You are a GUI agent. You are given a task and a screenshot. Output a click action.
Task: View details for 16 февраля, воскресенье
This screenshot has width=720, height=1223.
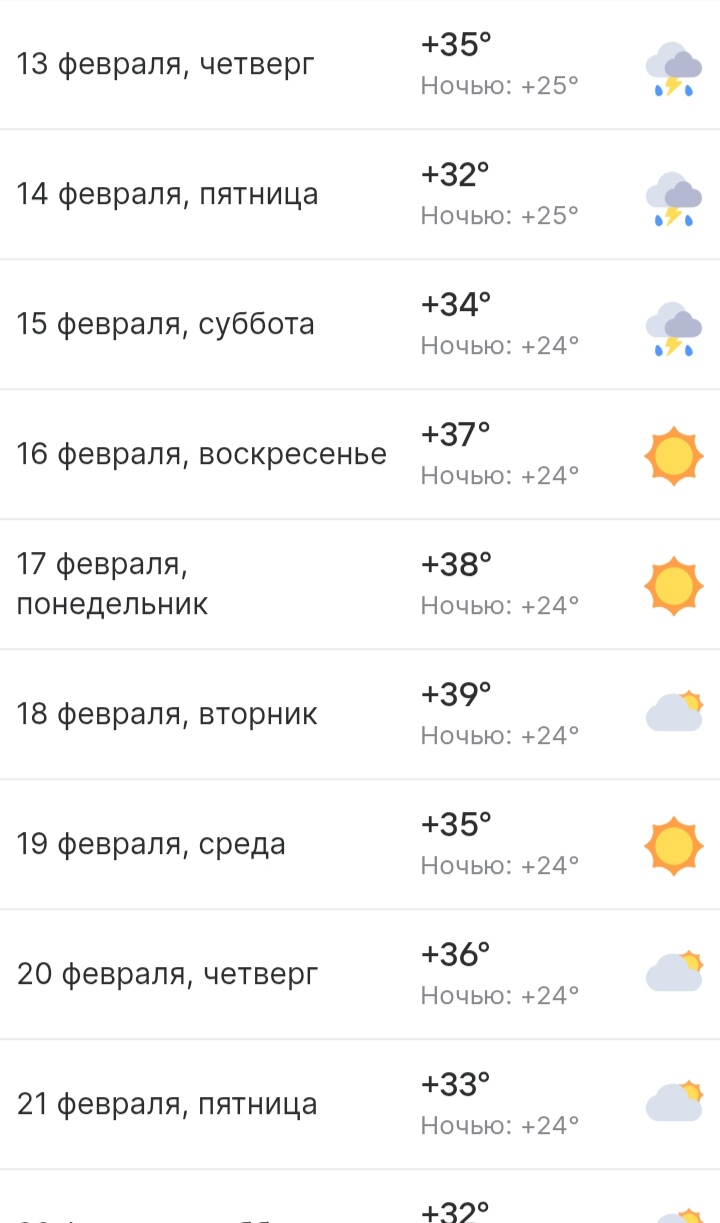202,454
